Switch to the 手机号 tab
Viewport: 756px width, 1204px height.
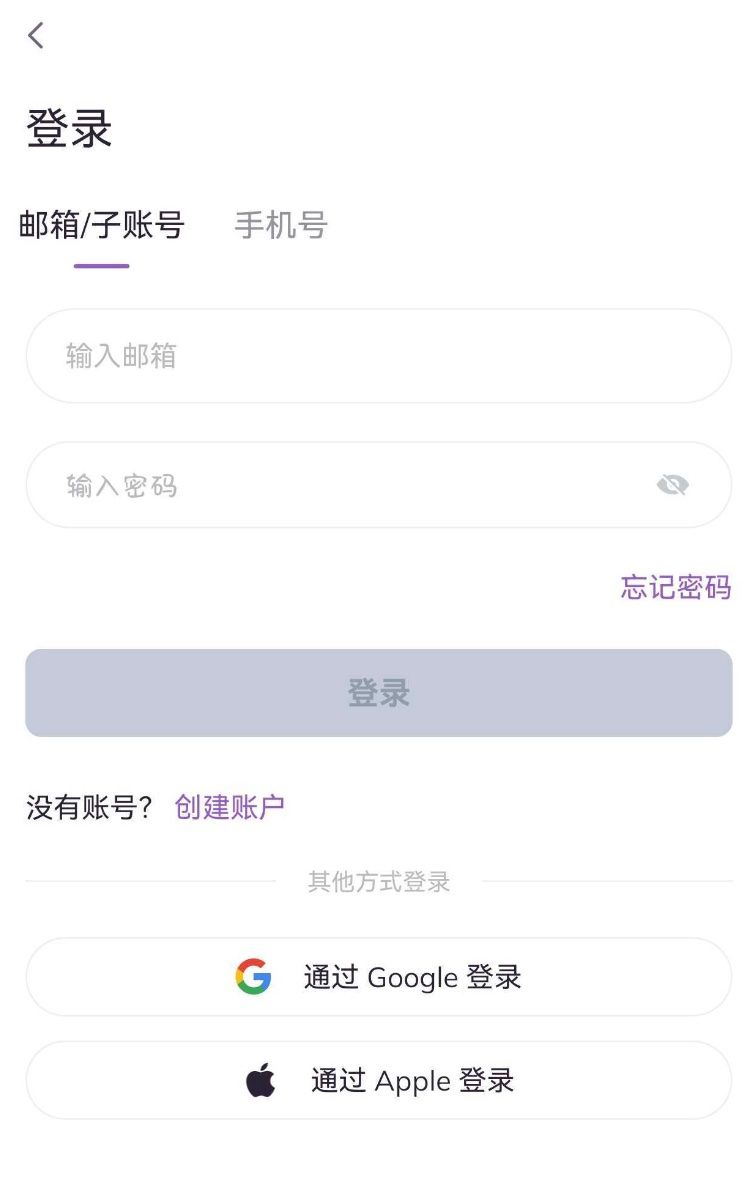click(281, 226)
